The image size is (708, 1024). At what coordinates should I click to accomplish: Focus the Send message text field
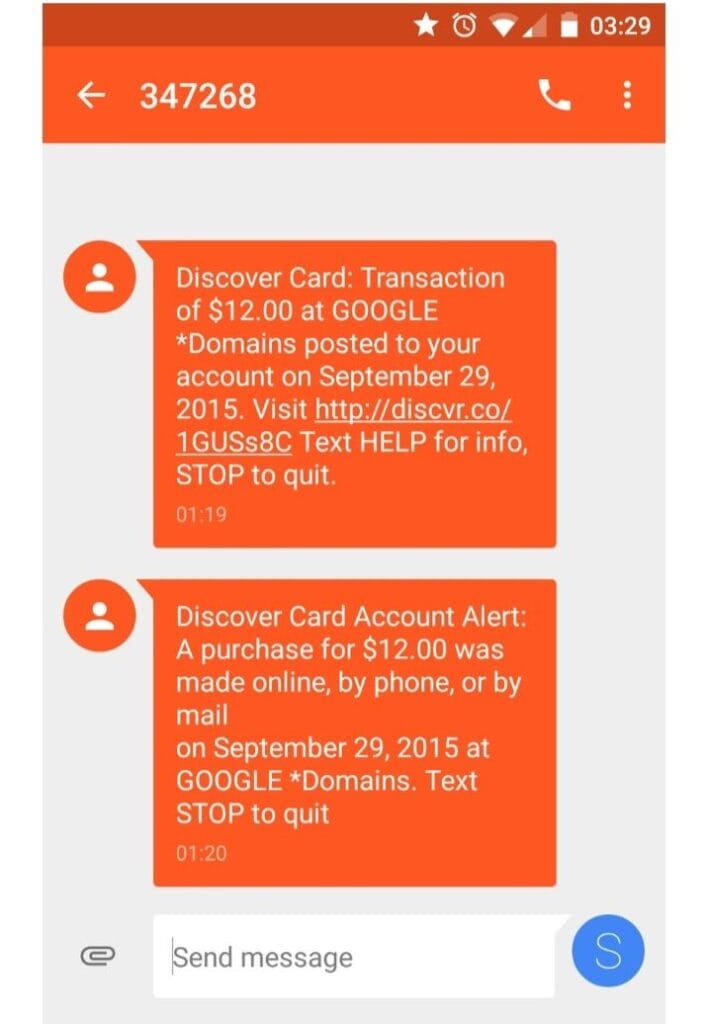click(355, 956)
